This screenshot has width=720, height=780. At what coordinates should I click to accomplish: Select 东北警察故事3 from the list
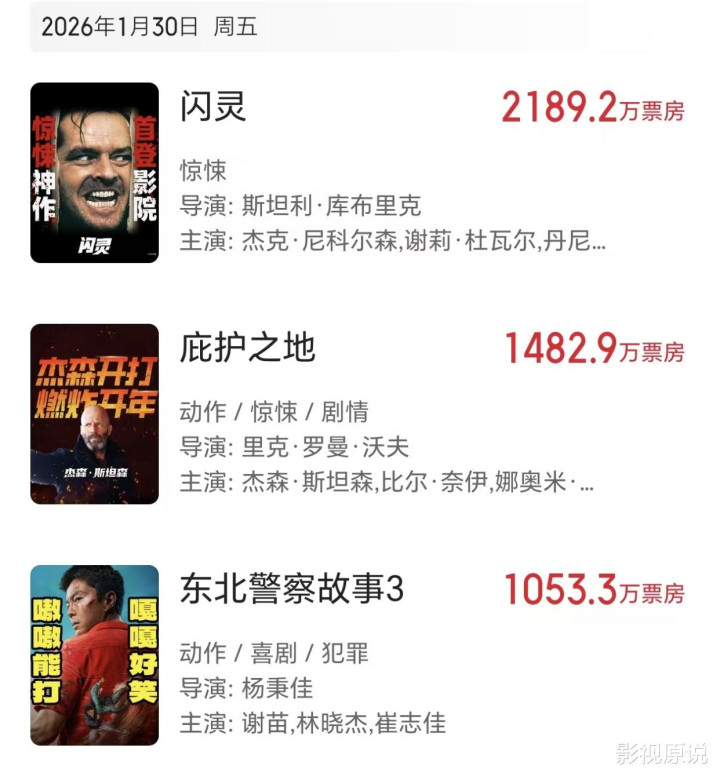click(x=291, y=589)
